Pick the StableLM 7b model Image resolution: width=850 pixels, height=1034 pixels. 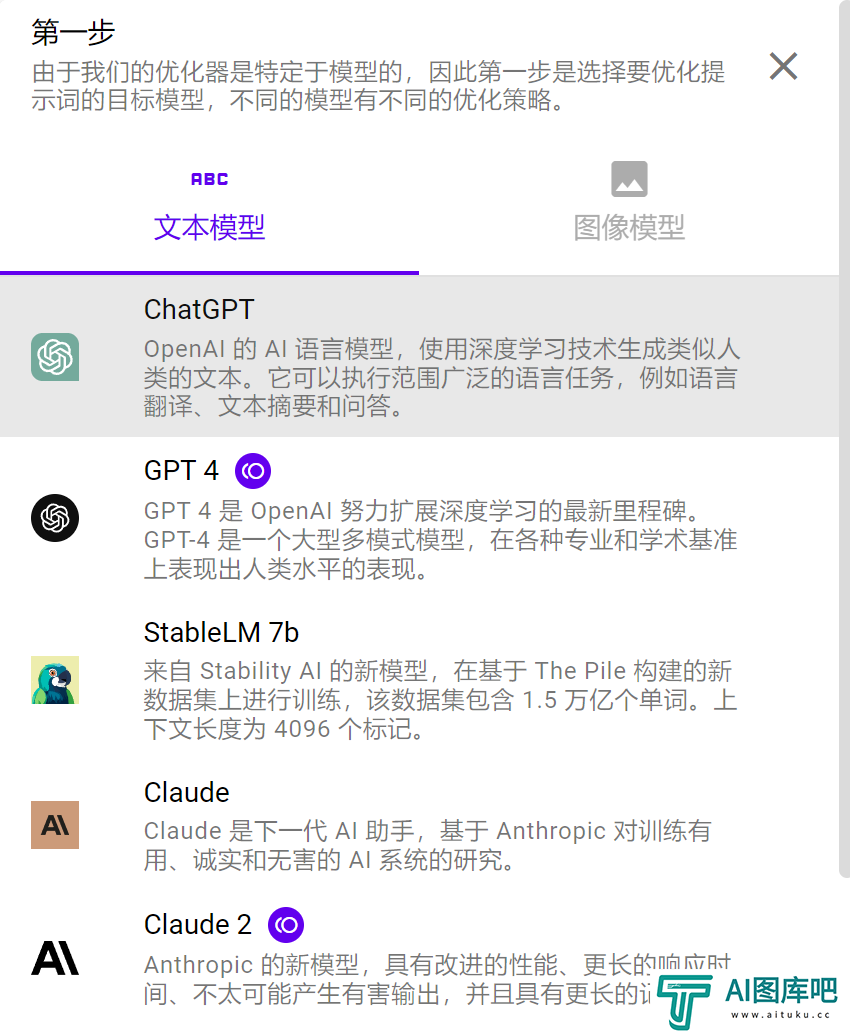[420, 680]
